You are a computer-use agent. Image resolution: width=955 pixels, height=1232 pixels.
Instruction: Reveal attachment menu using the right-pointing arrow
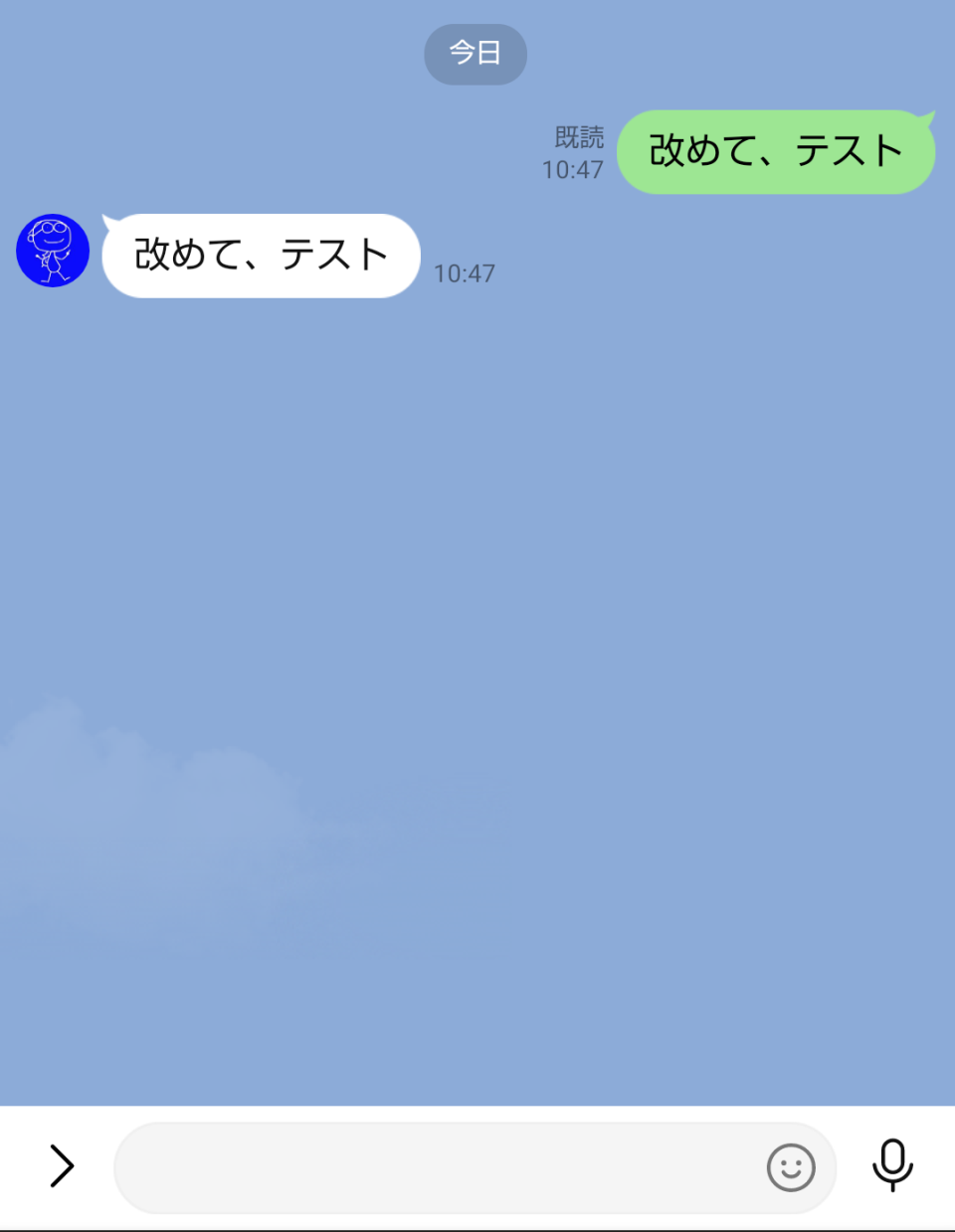pyautogui.click(x=62, y=1165)
